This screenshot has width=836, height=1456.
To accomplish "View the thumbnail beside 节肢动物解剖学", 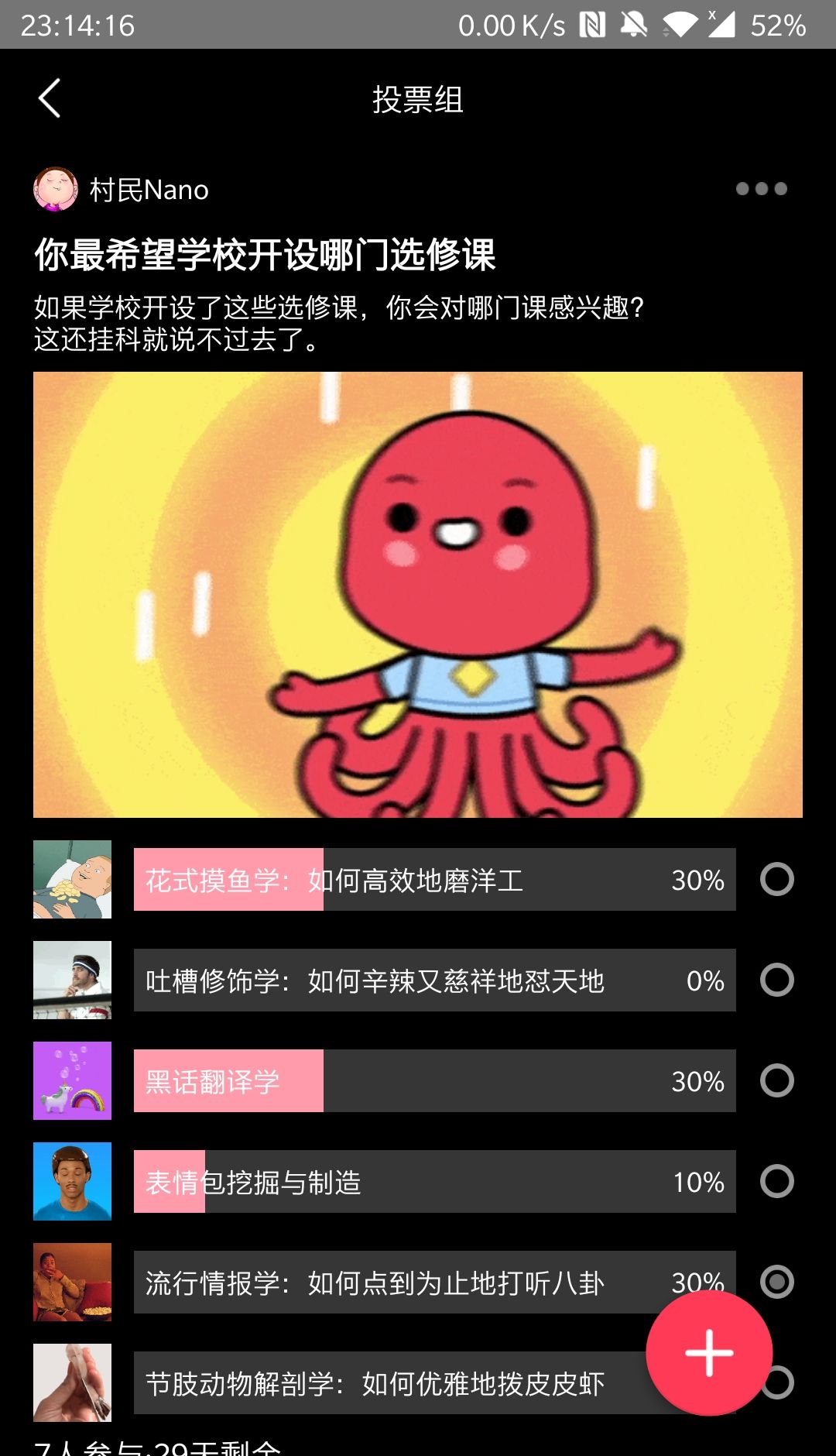I will [72, 1382].
